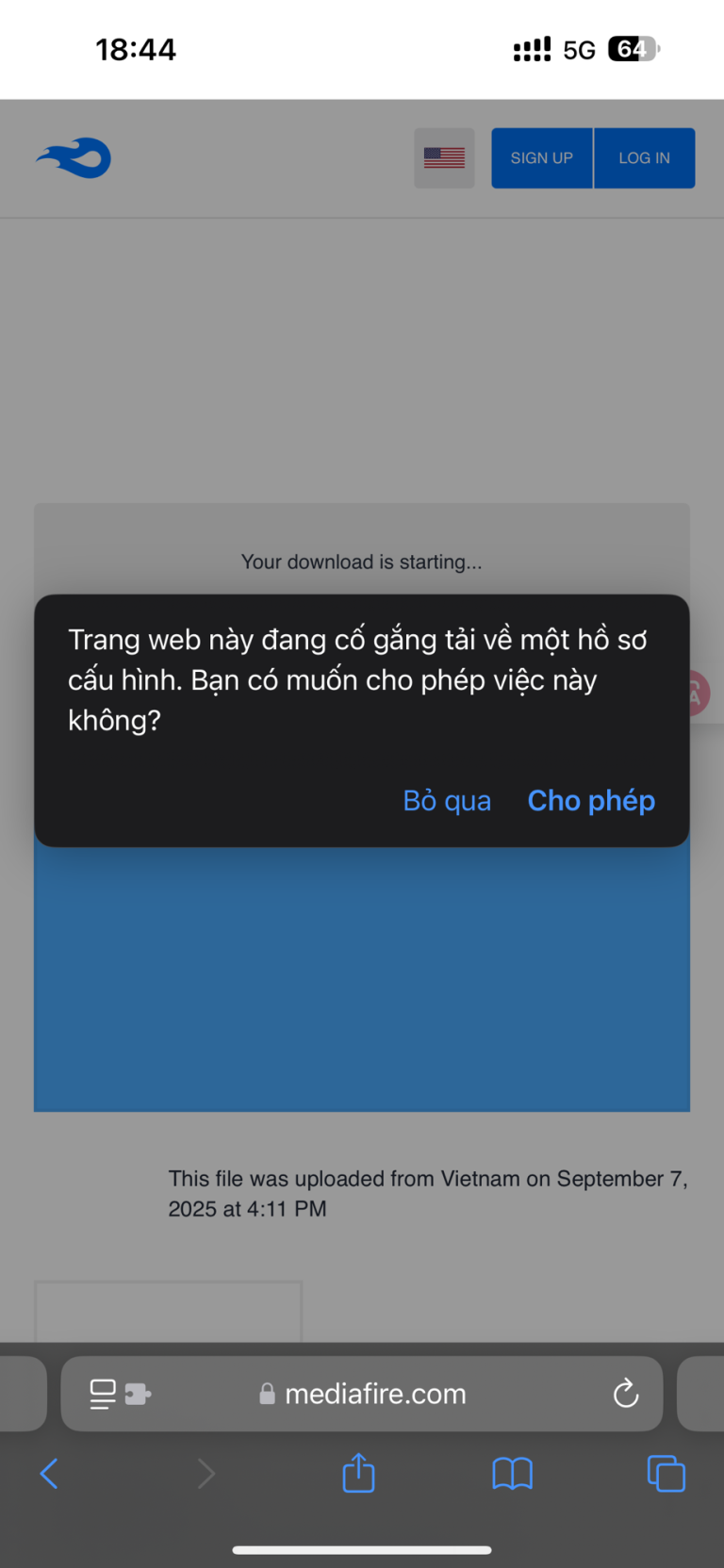Tap the clock showing 18:44

[137, 49]
